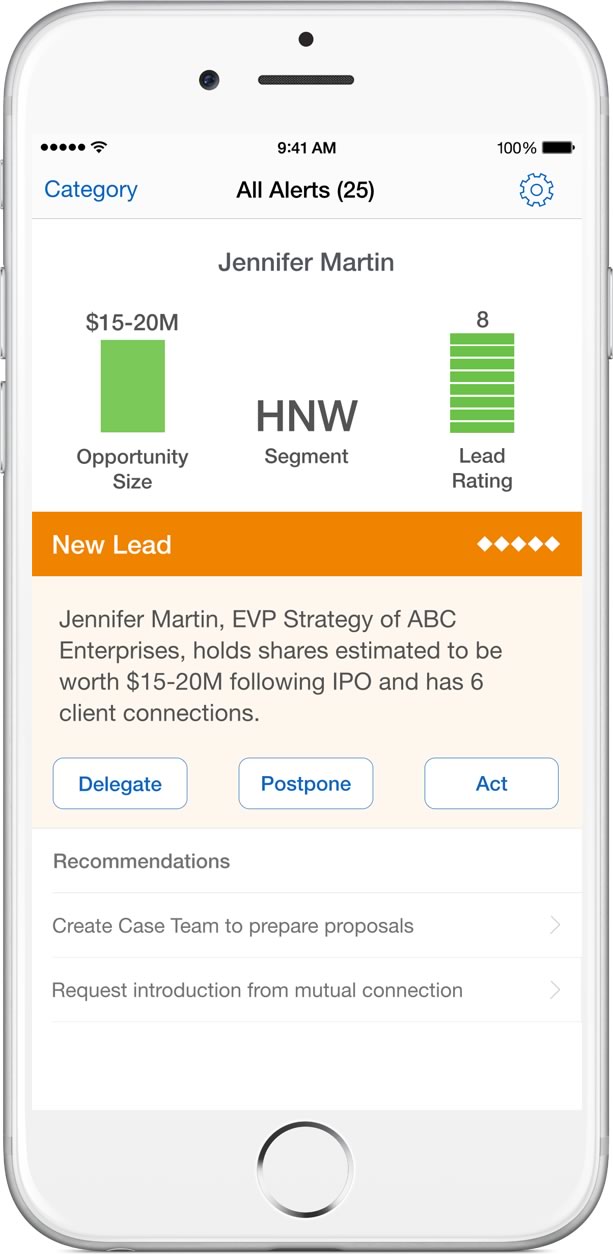Open Create Case Team to prepare proposals
Viewport: 613px width, 1254px height.
[307, 925]
